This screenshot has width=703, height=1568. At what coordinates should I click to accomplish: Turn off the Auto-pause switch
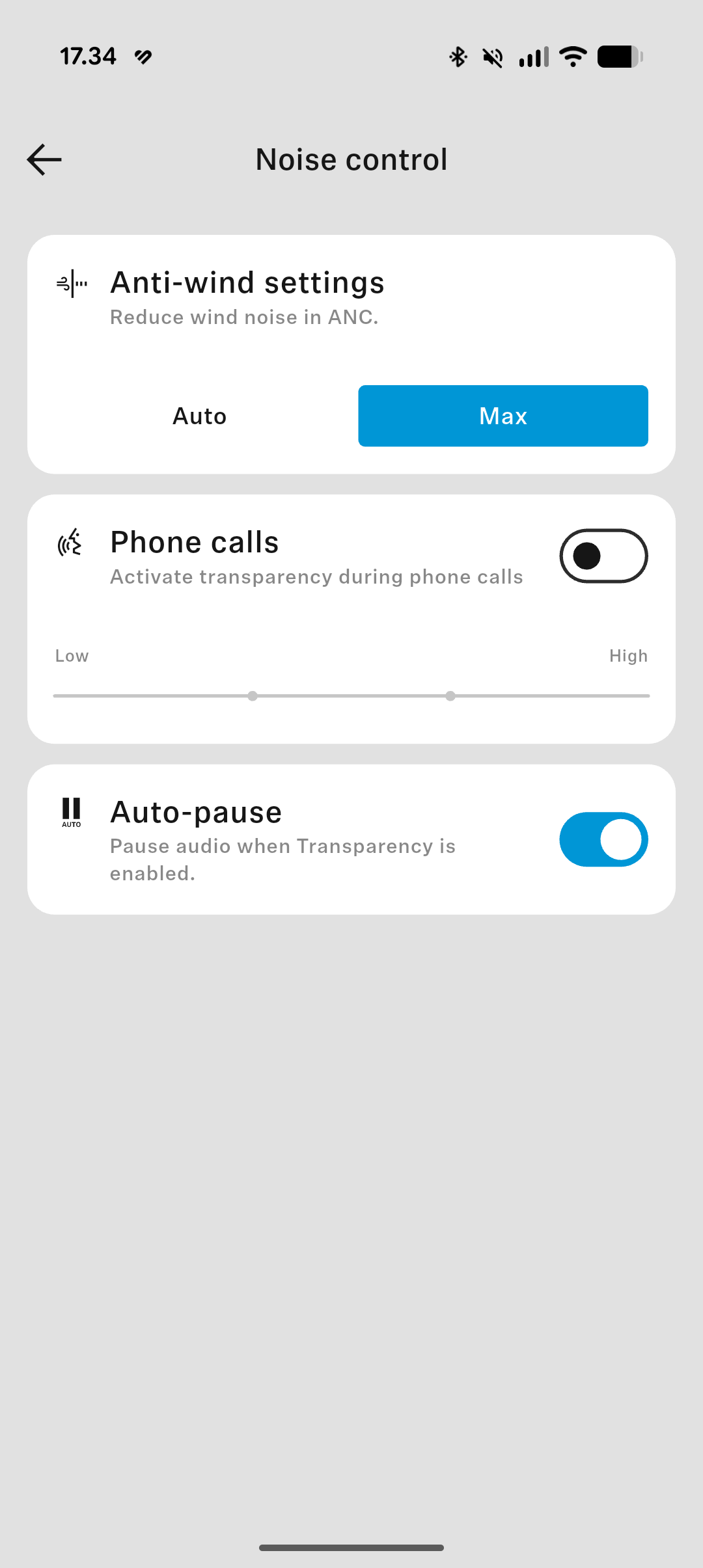tap(603, 839)
